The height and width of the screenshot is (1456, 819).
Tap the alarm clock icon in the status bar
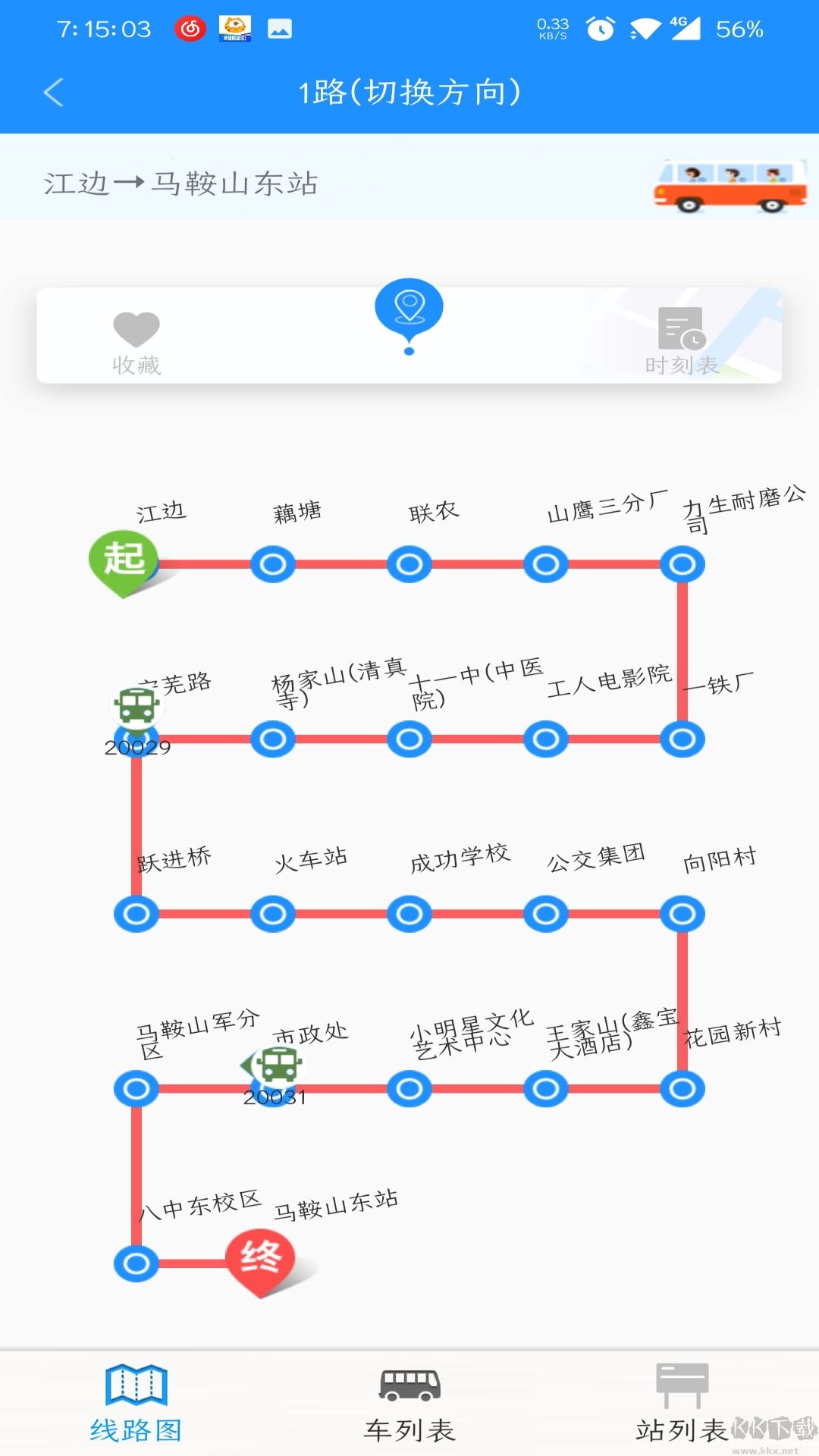[598, 30]
